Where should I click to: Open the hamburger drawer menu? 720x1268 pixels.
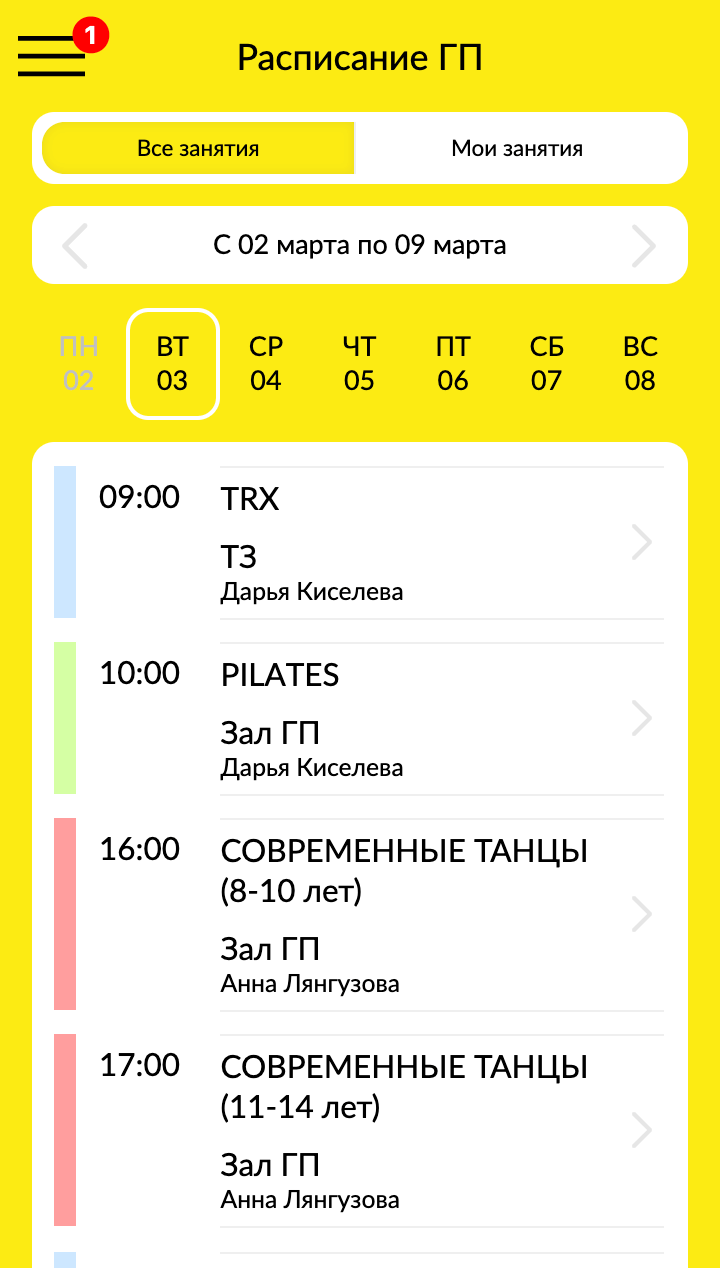pos(51,57)
